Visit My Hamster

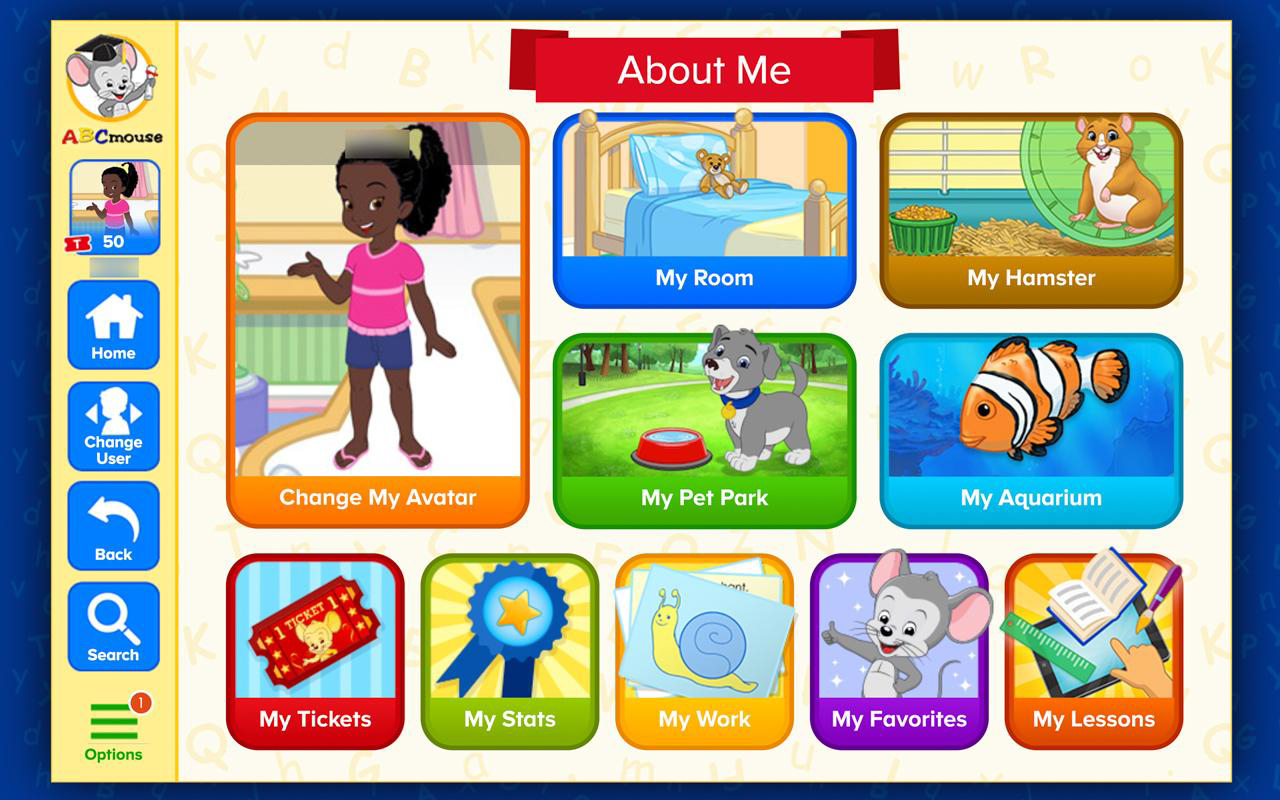coord(1031,210)
